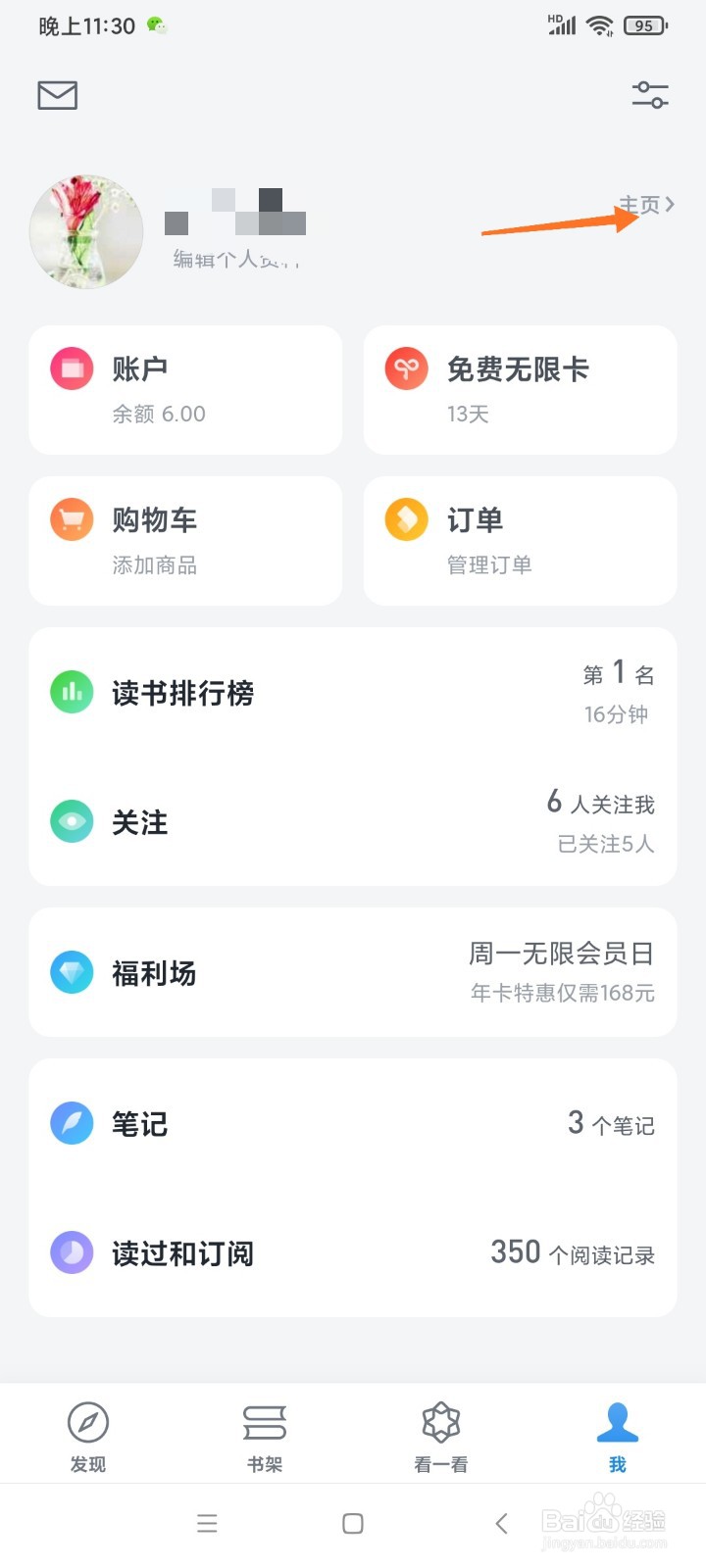
Task: Tap the profile avatar photo
Action: [86, 232]
